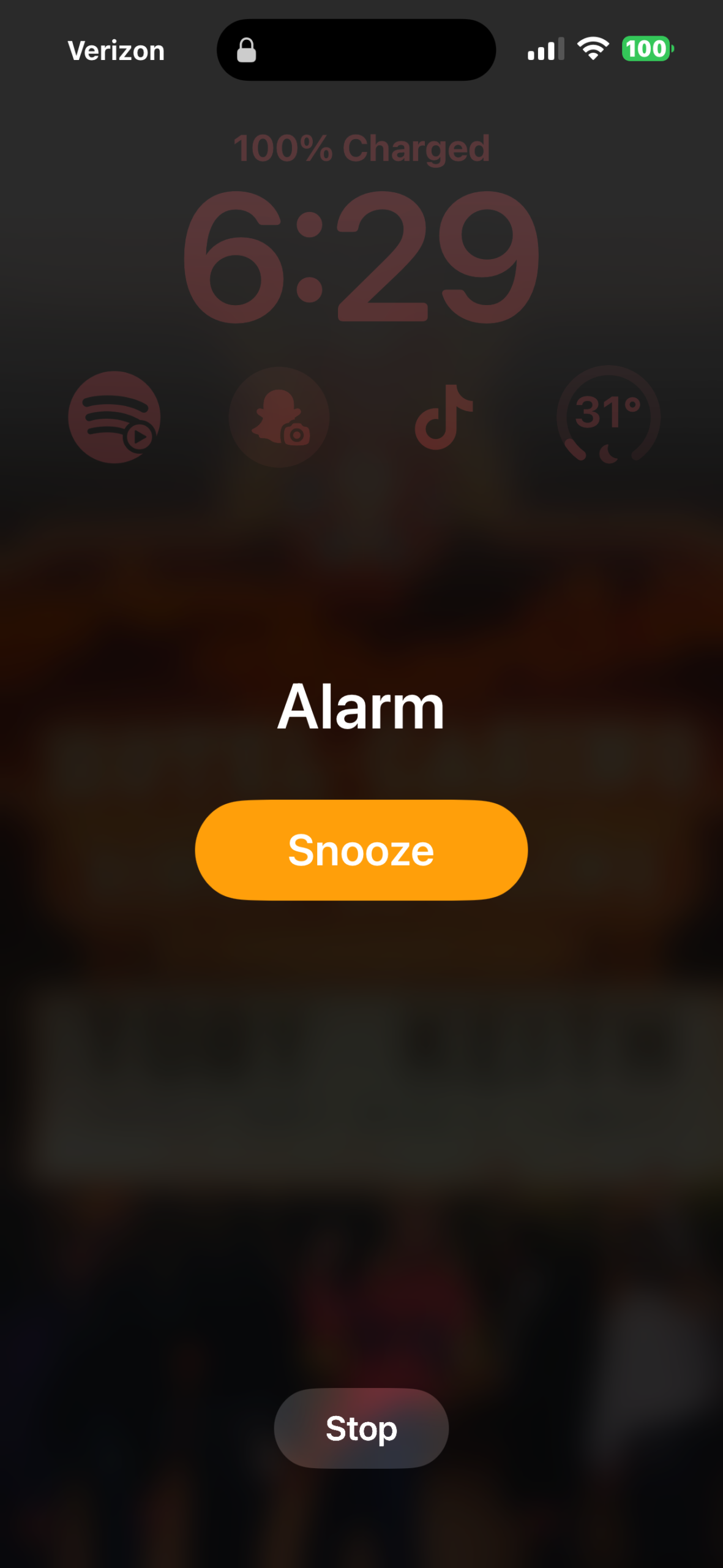
Task: Stop the alarm
Action: click(361, 1428)
